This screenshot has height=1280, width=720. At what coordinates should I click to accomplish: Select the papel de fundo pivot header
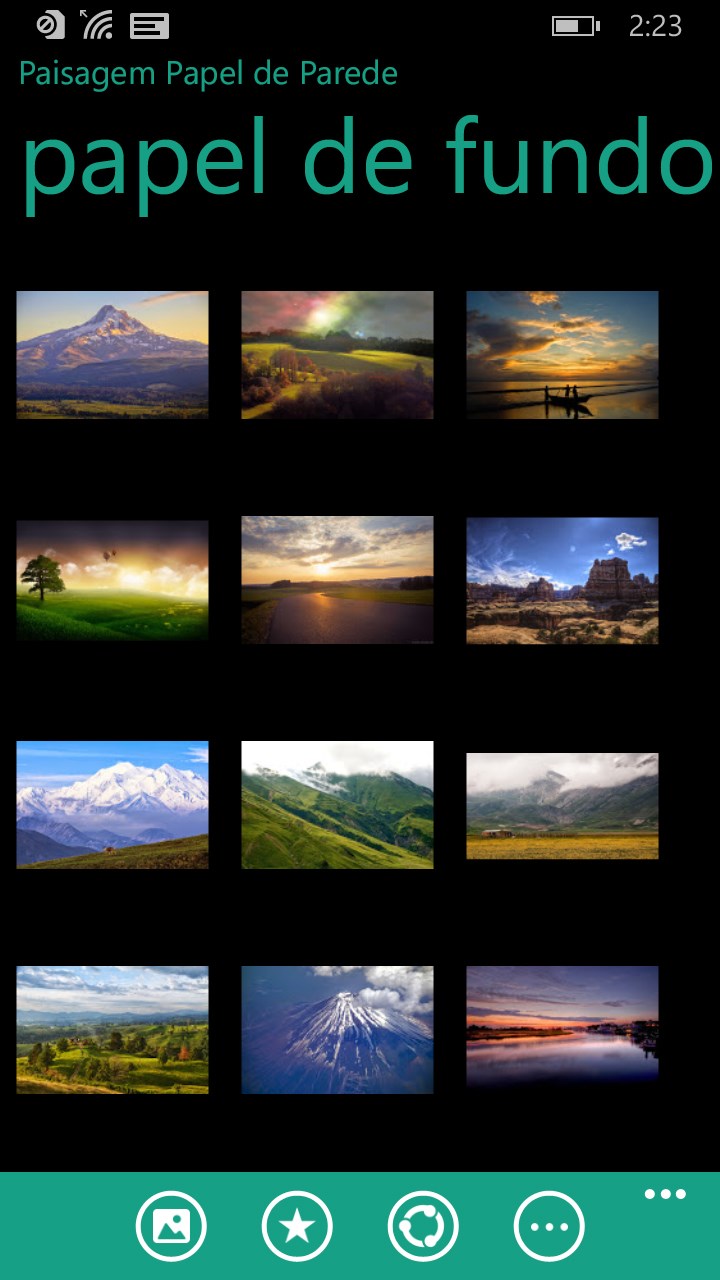click(360, 158)
